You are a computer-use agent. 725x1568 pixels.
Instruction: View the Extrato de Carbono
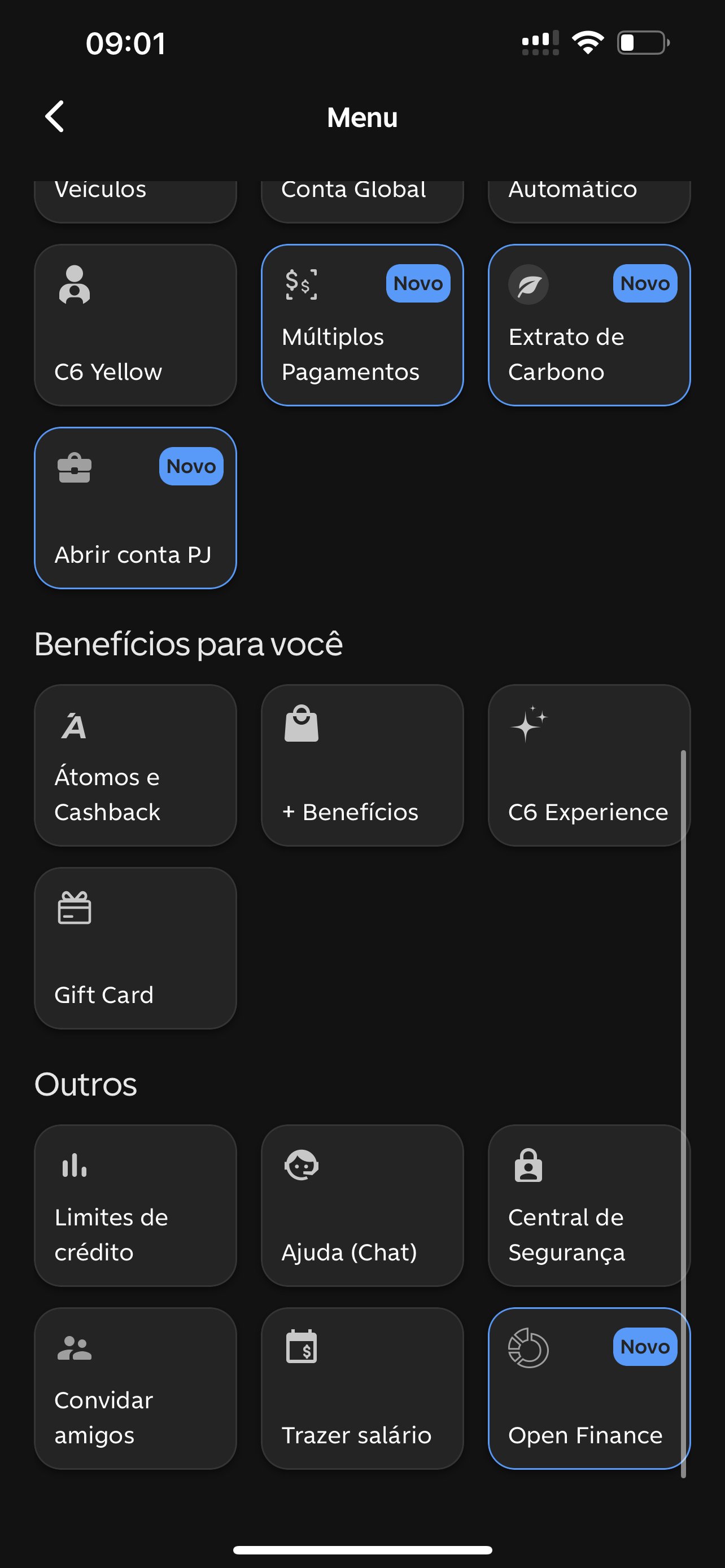pyautogui.click(x=589, y=325)
